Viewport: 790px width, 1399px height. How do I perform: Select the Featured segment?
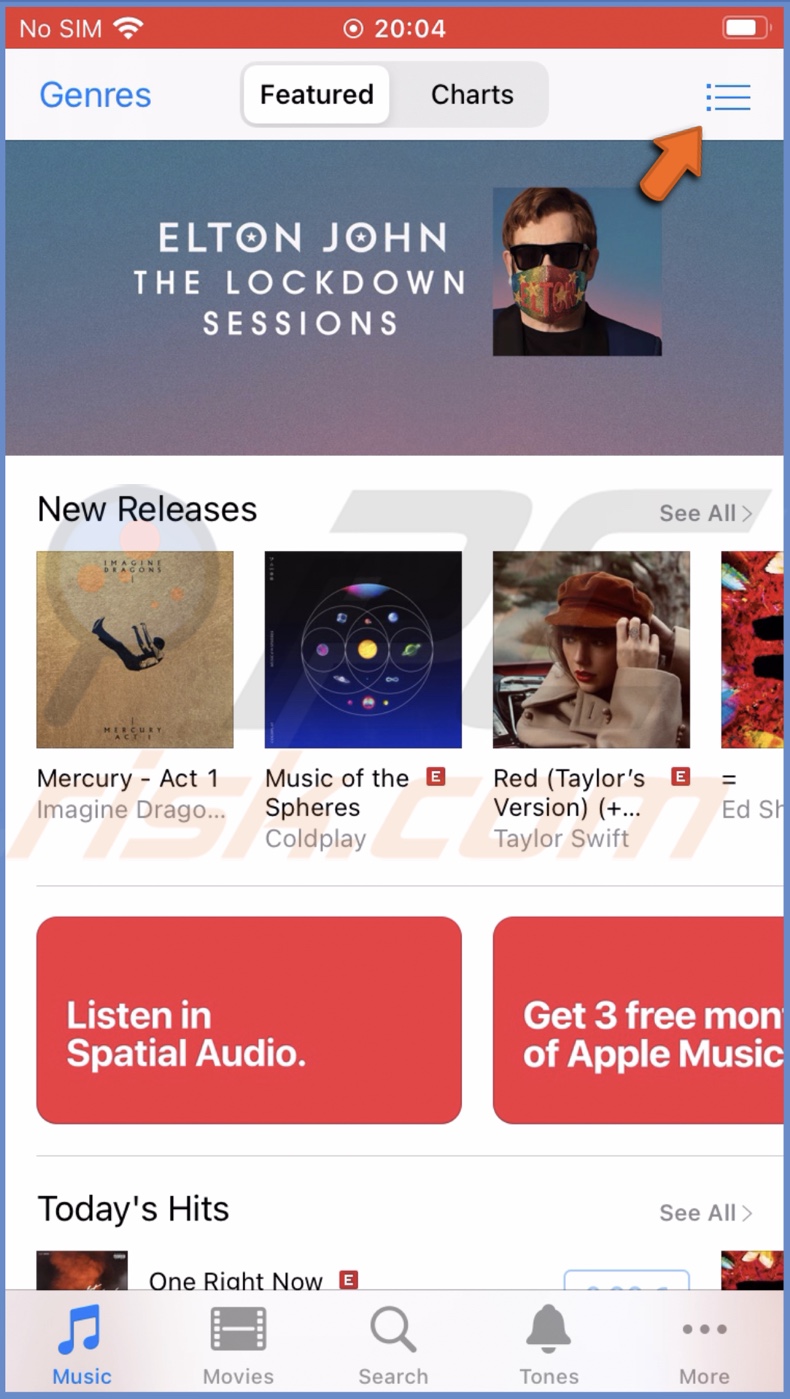pos(316,95)
